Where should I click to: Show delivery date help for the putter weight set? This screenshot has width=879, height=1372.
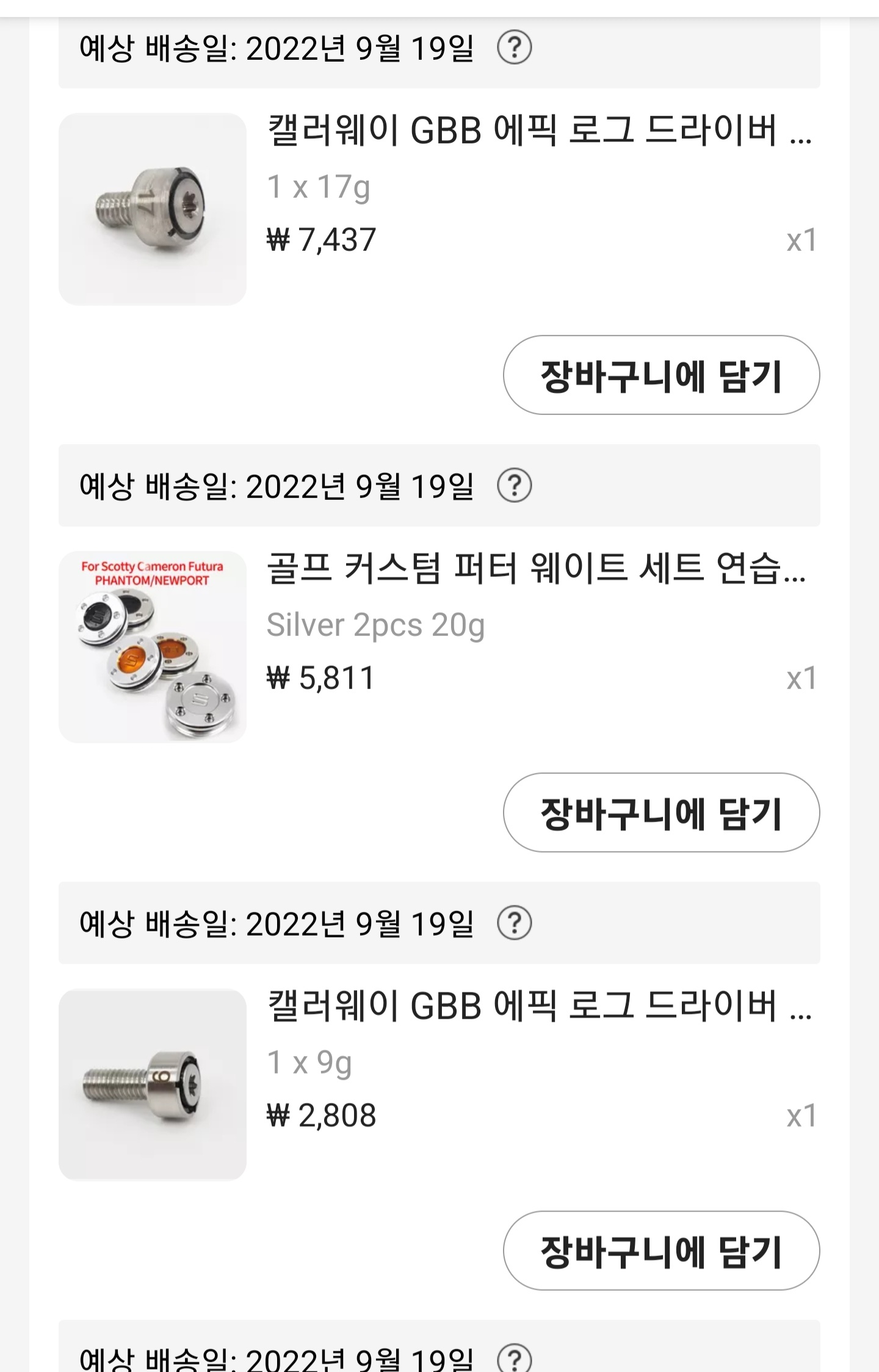pos(514,486)
